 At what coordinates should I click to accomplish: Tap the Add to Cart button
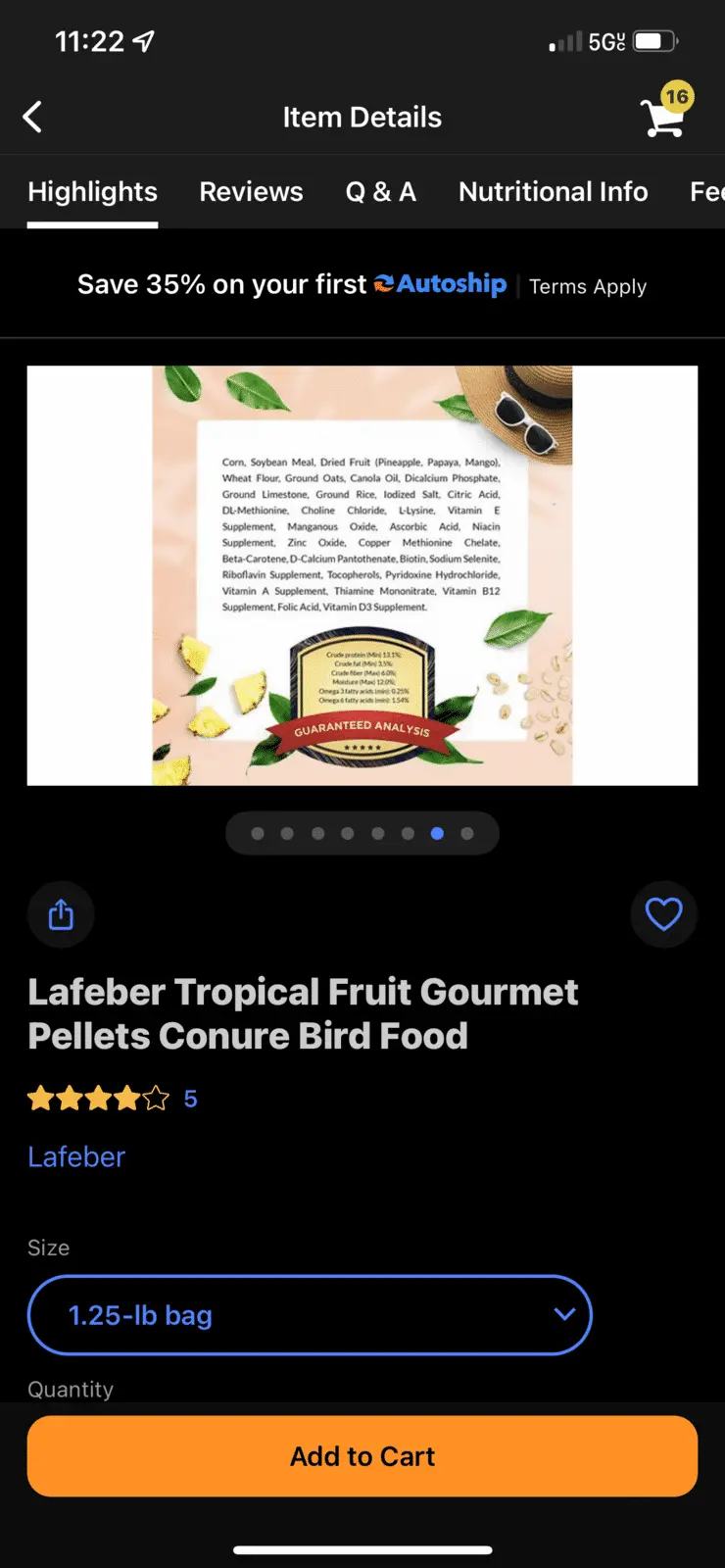[362, 1456]
